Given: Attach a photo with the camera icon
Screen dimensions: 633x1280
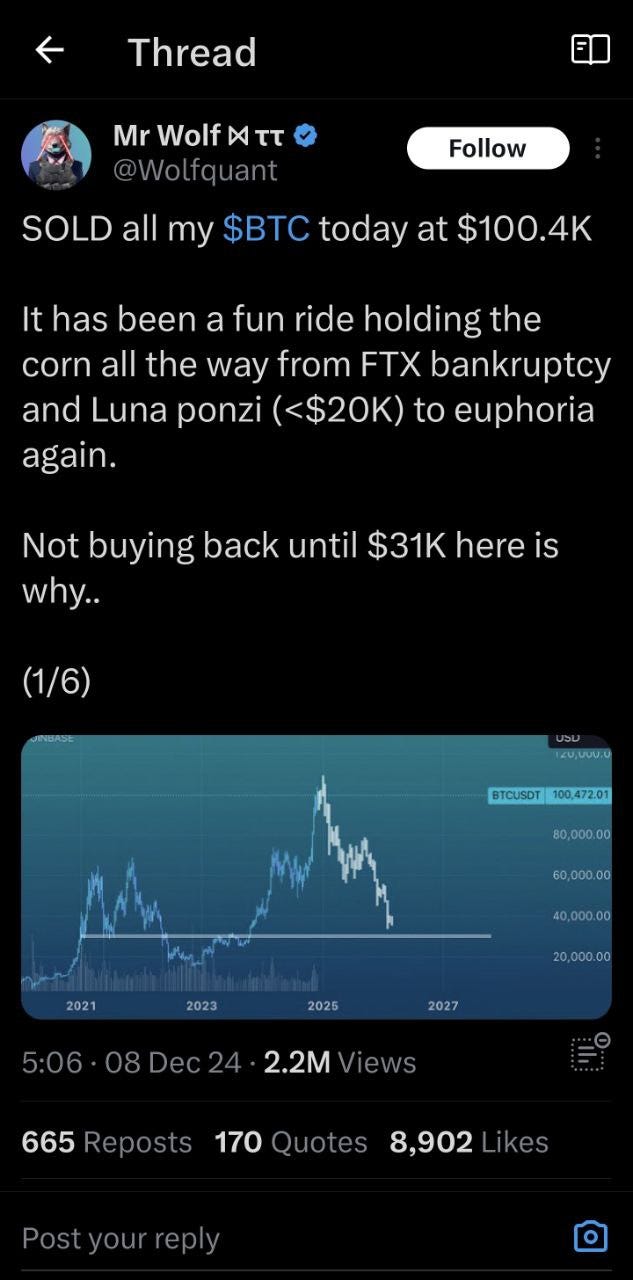Looking at the screenshot, I should click(590, 1237).
